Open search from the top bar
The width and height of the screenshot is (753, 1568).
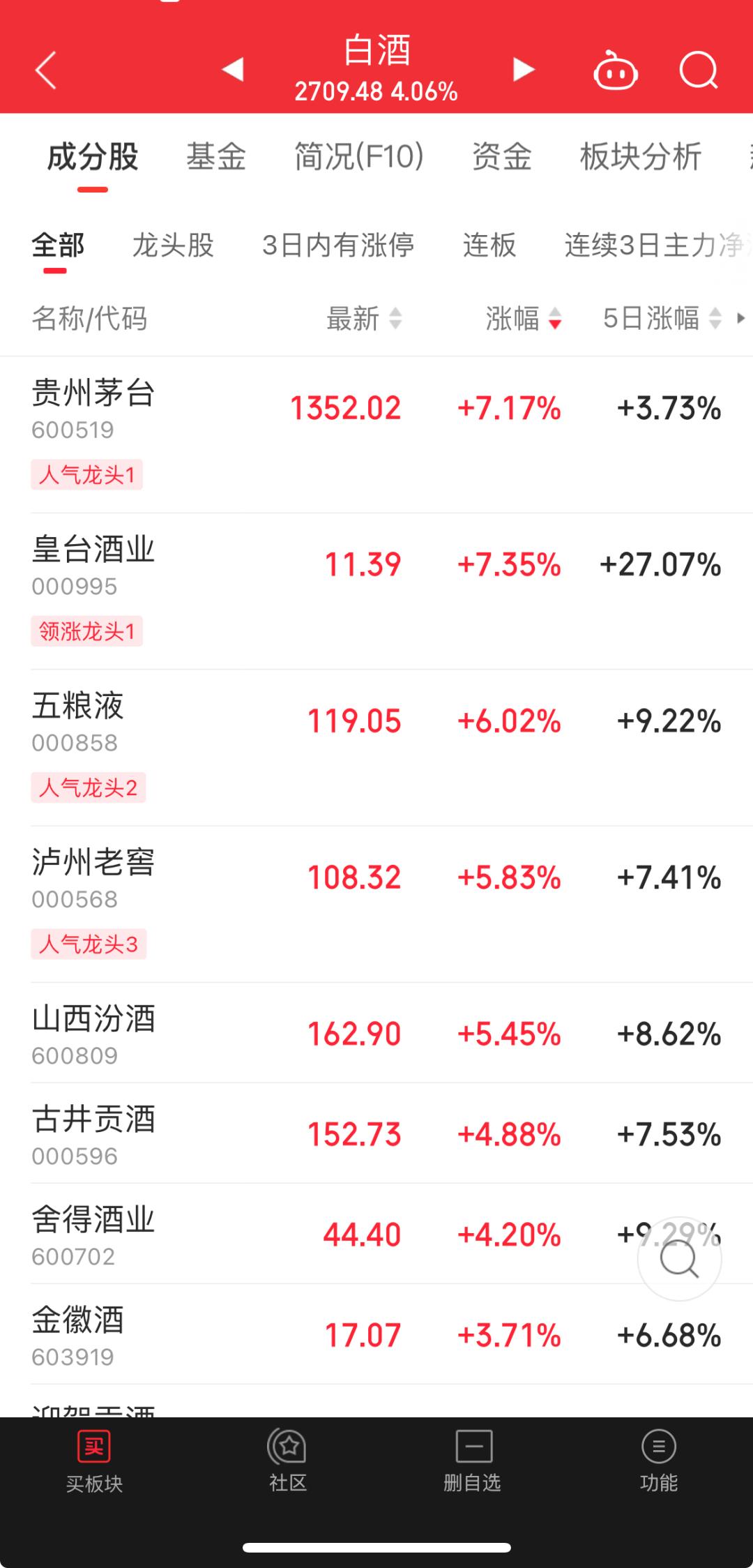pos(699,70)
